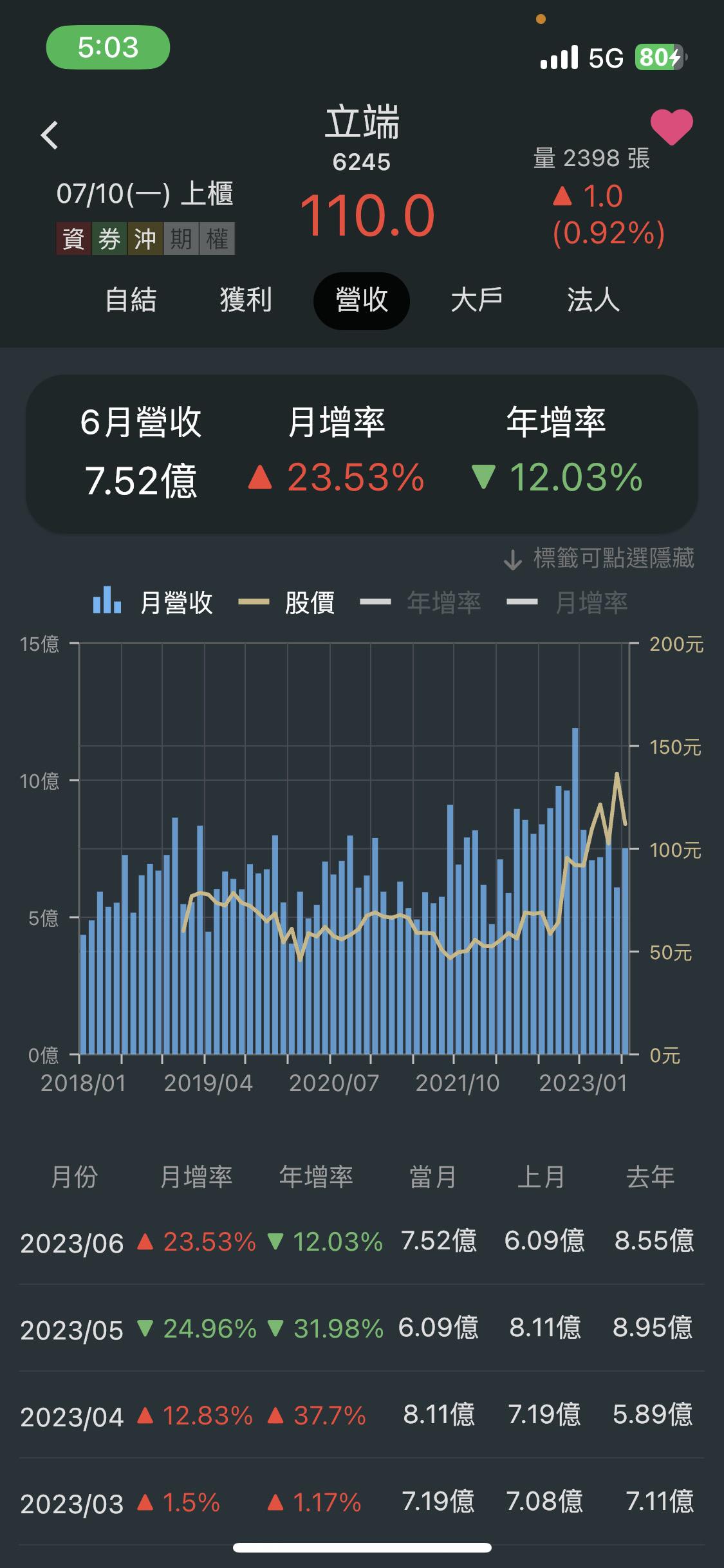Image resolution: width=724 pixels, height=1568 pixels.
Task: Open the 獲利 tab
Action: click(x=246, y=300)
